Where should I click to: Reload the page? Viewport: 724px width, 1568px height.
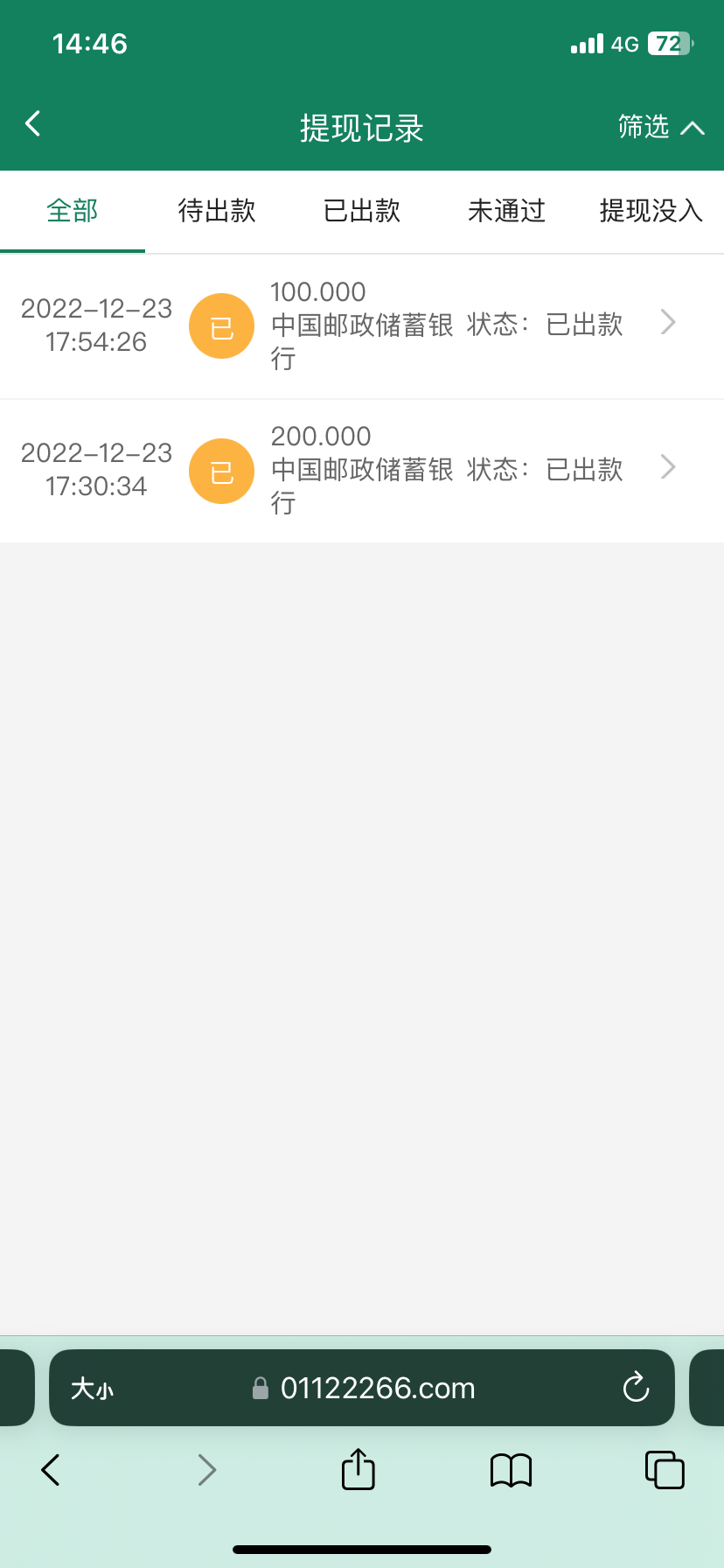pyautogui.click(x=636, y=1389)
